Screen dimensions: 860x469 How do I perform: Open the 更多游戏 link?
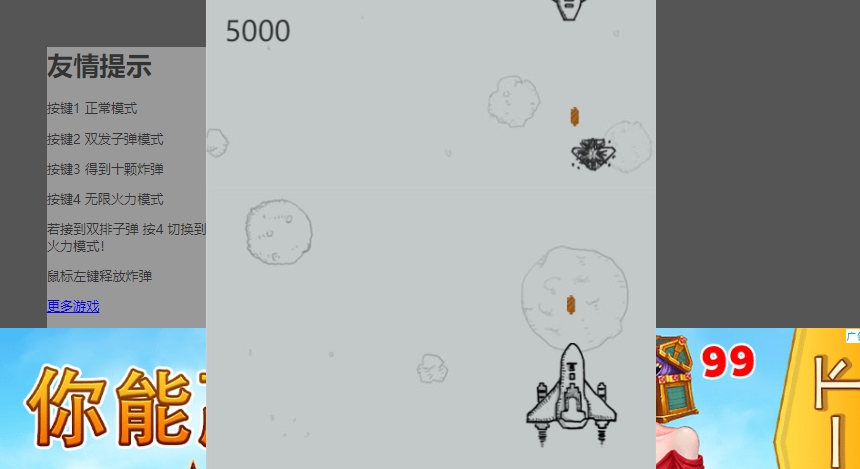pos(73,306)
